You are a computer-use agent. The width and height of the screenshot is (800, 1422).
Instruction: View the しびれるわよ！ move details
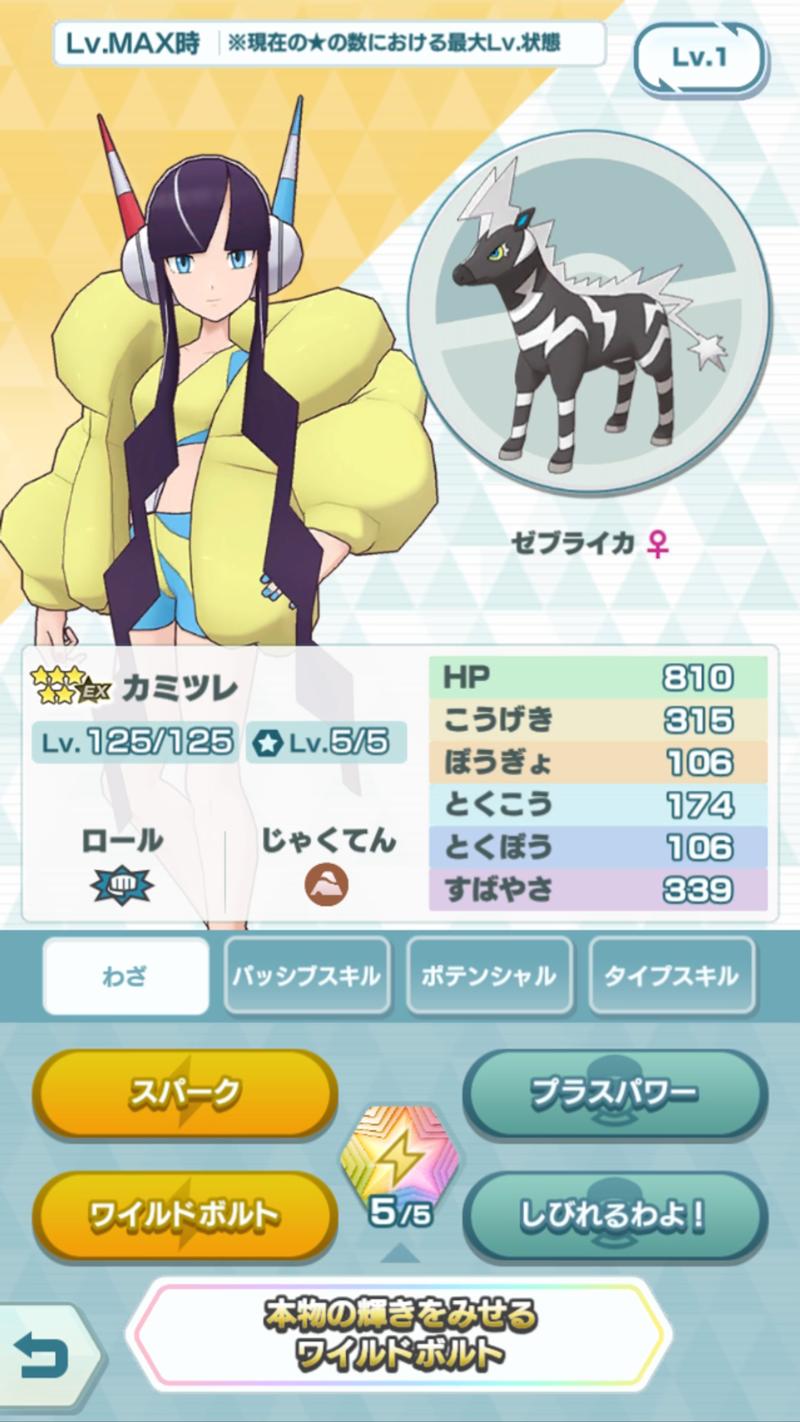click(615, 1215)
